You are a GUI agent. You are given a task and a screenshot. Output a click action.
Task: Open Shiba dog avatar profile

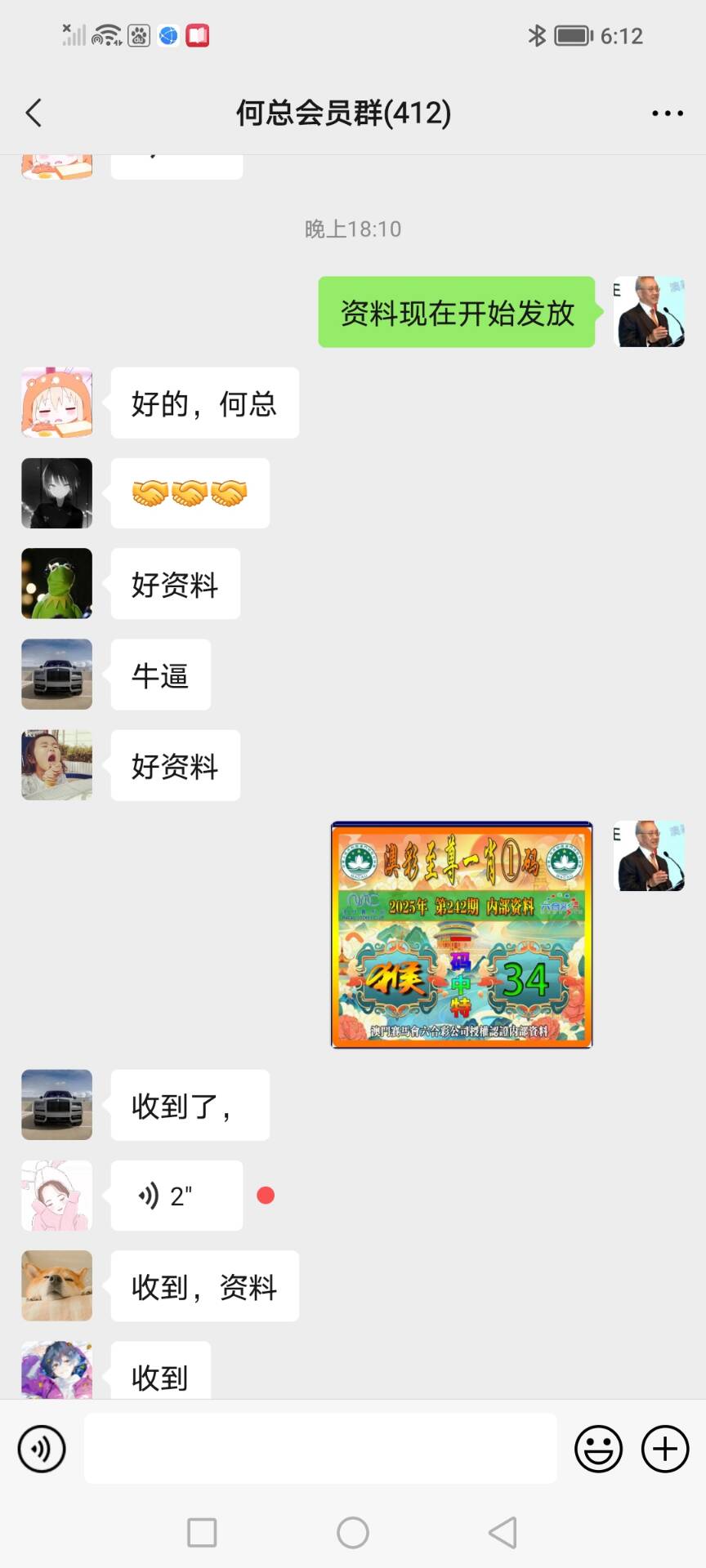(x=56, y=1285)
